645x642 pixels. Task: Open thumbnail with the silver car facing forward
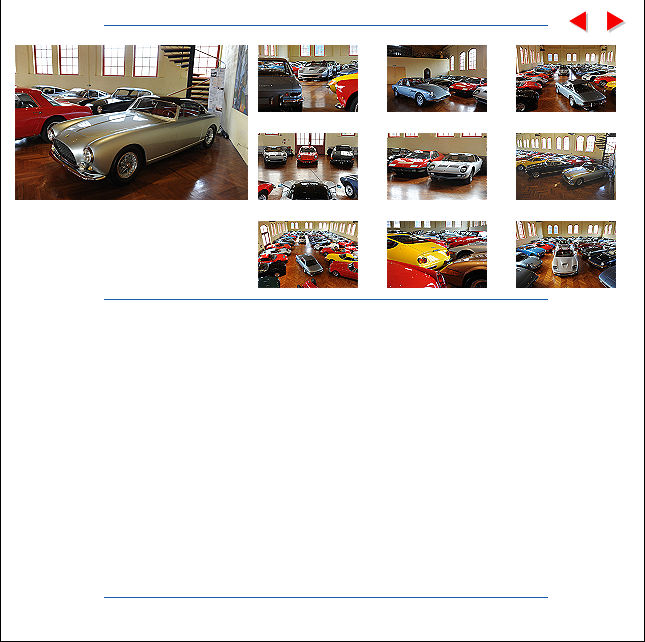[x=566, y=254]
